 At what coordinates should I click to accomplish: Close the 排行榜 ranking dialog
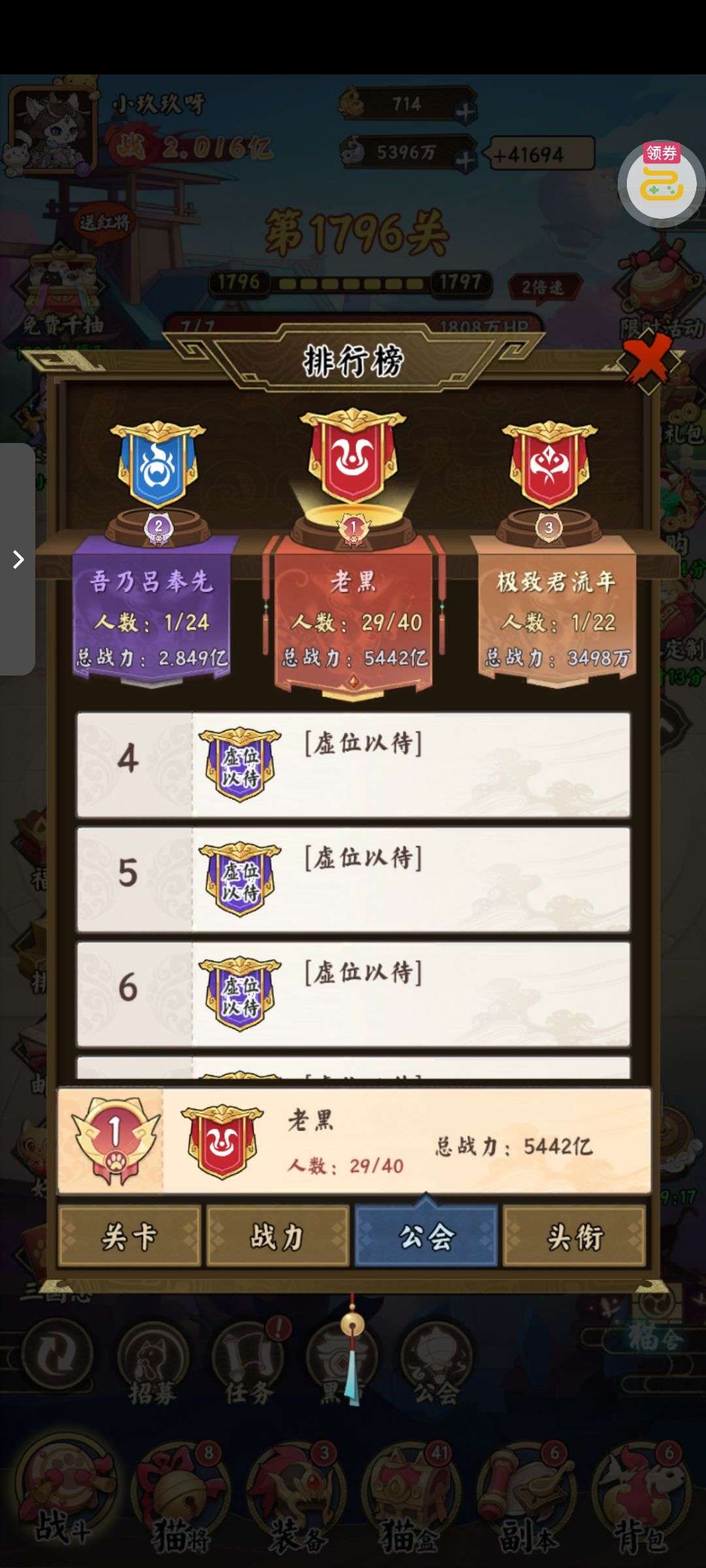648,360
